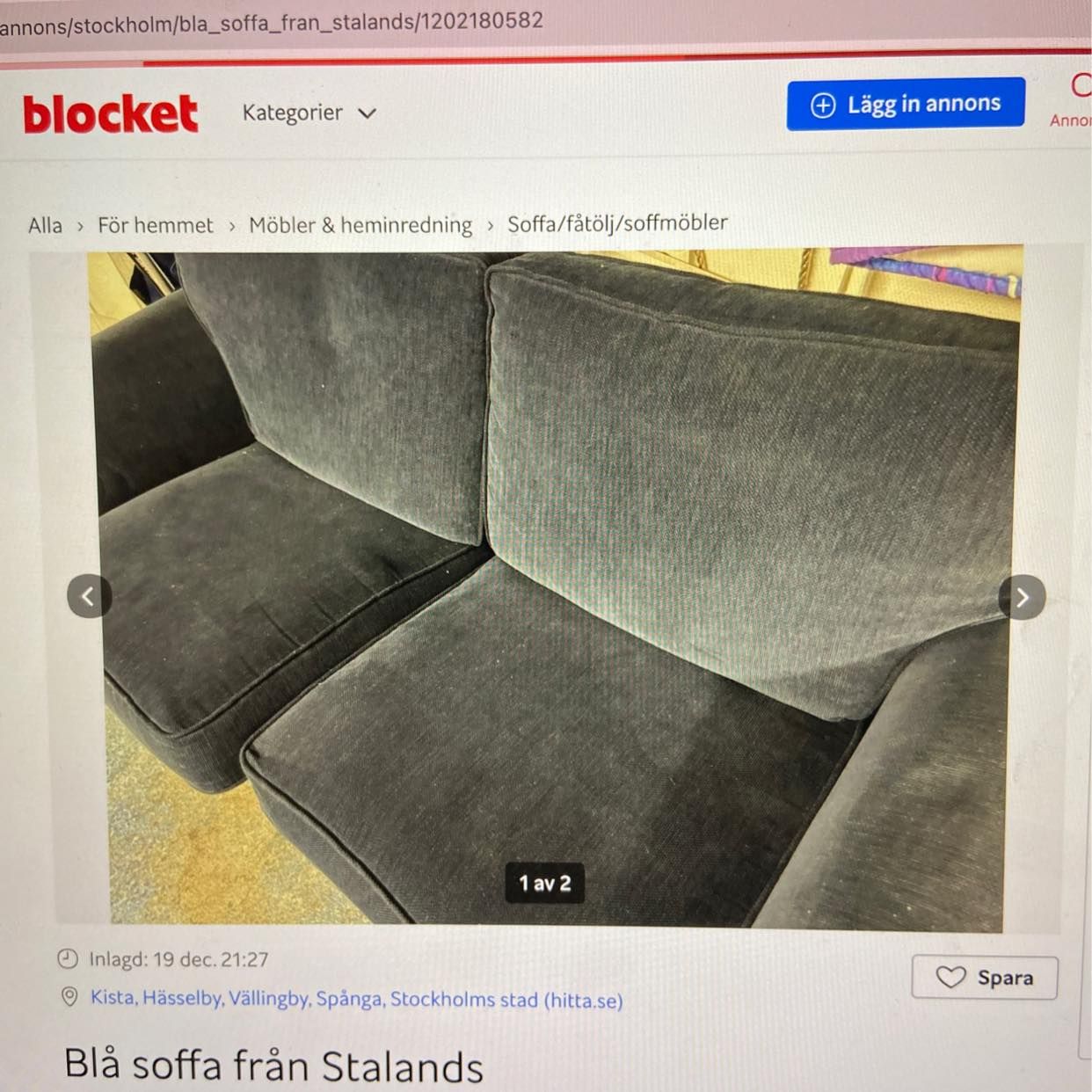Screen dimensions: 1092x1092
Task: Tap the browser address bar URL
Action: 273,22
